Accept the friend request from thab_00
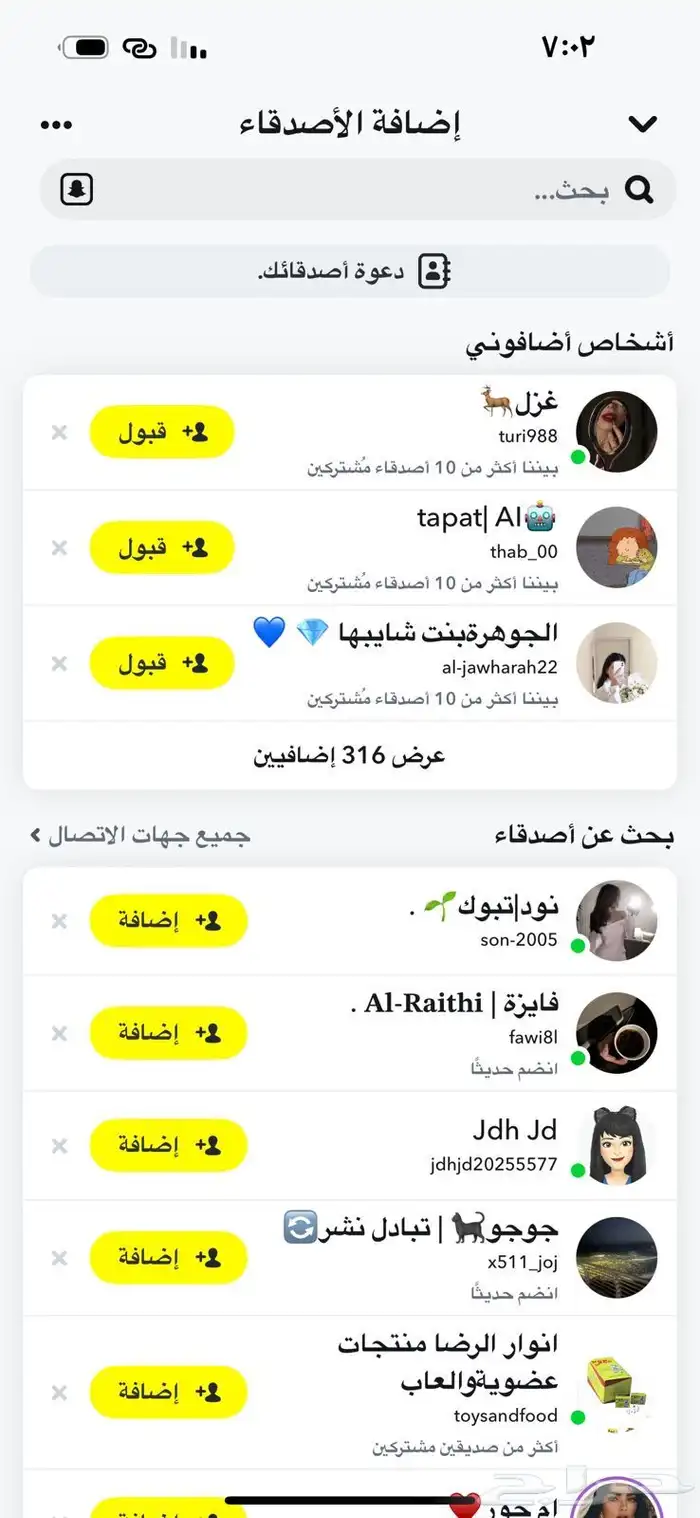This screenshot has width=700, height=1518. point(162,548)
